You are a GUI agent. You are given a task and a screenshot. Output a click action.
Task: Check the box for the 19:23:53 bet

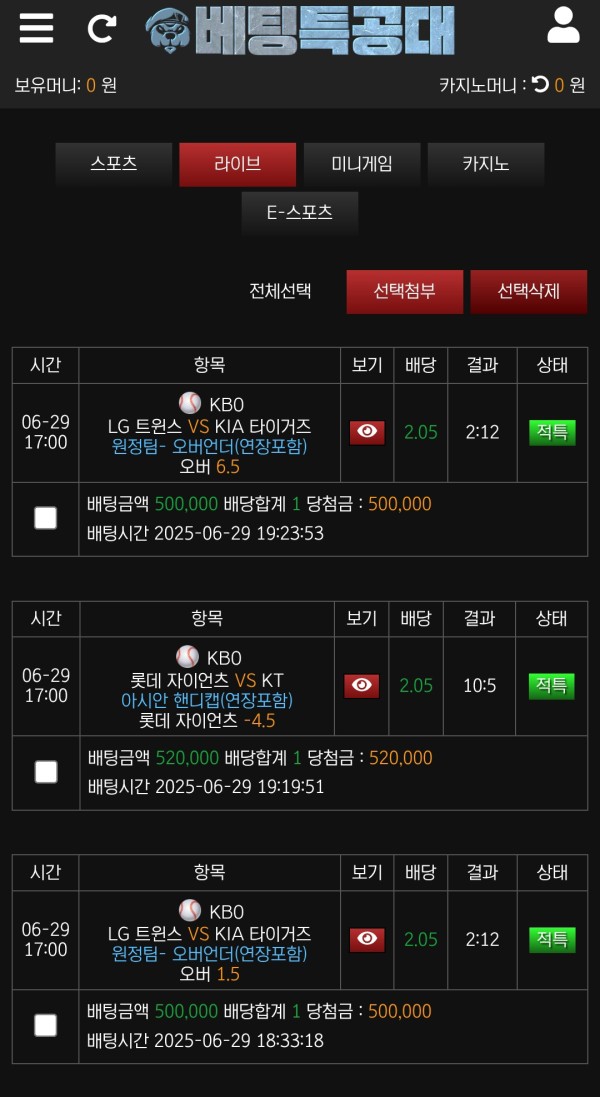45,518
